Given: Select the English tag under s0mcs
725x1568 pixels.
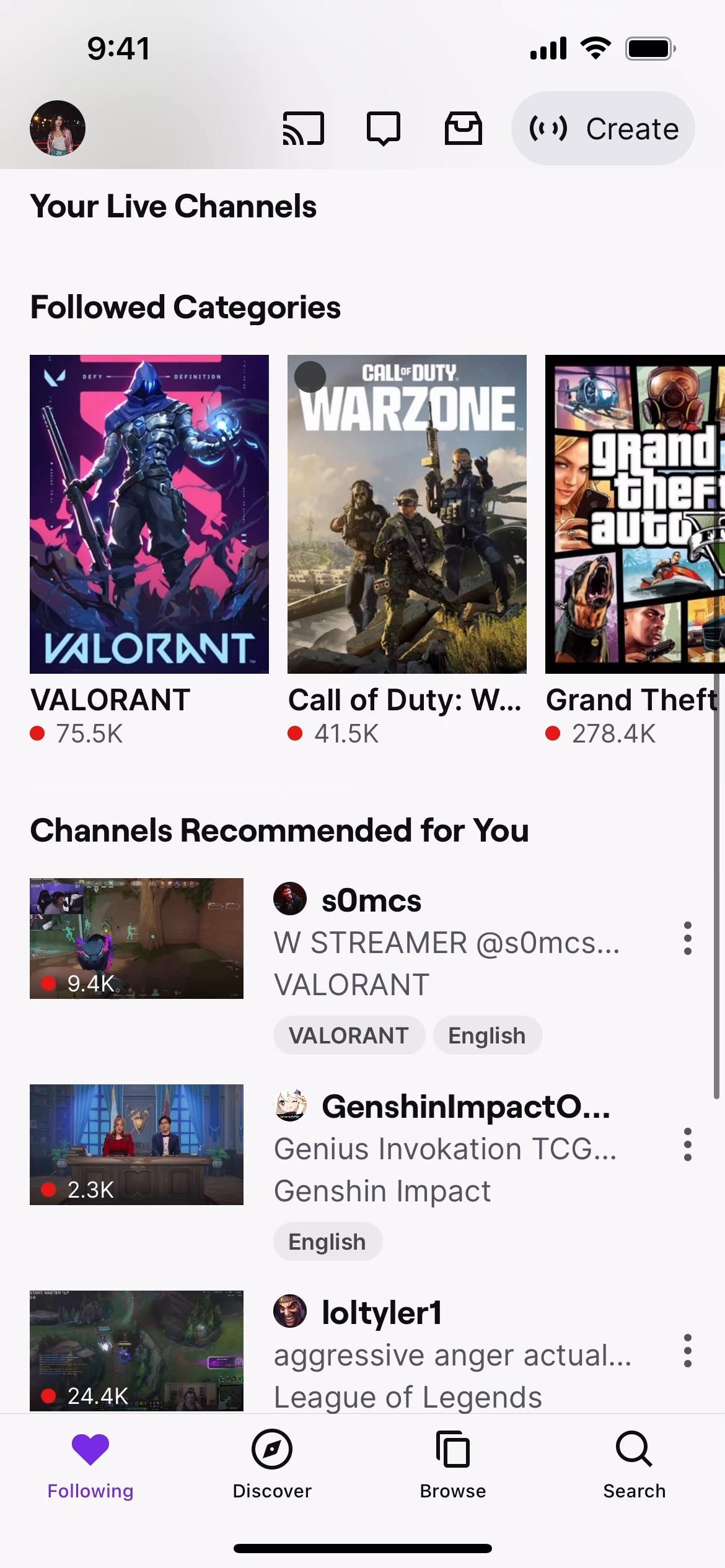Looking at the screenshot, I should [486, 1035].
